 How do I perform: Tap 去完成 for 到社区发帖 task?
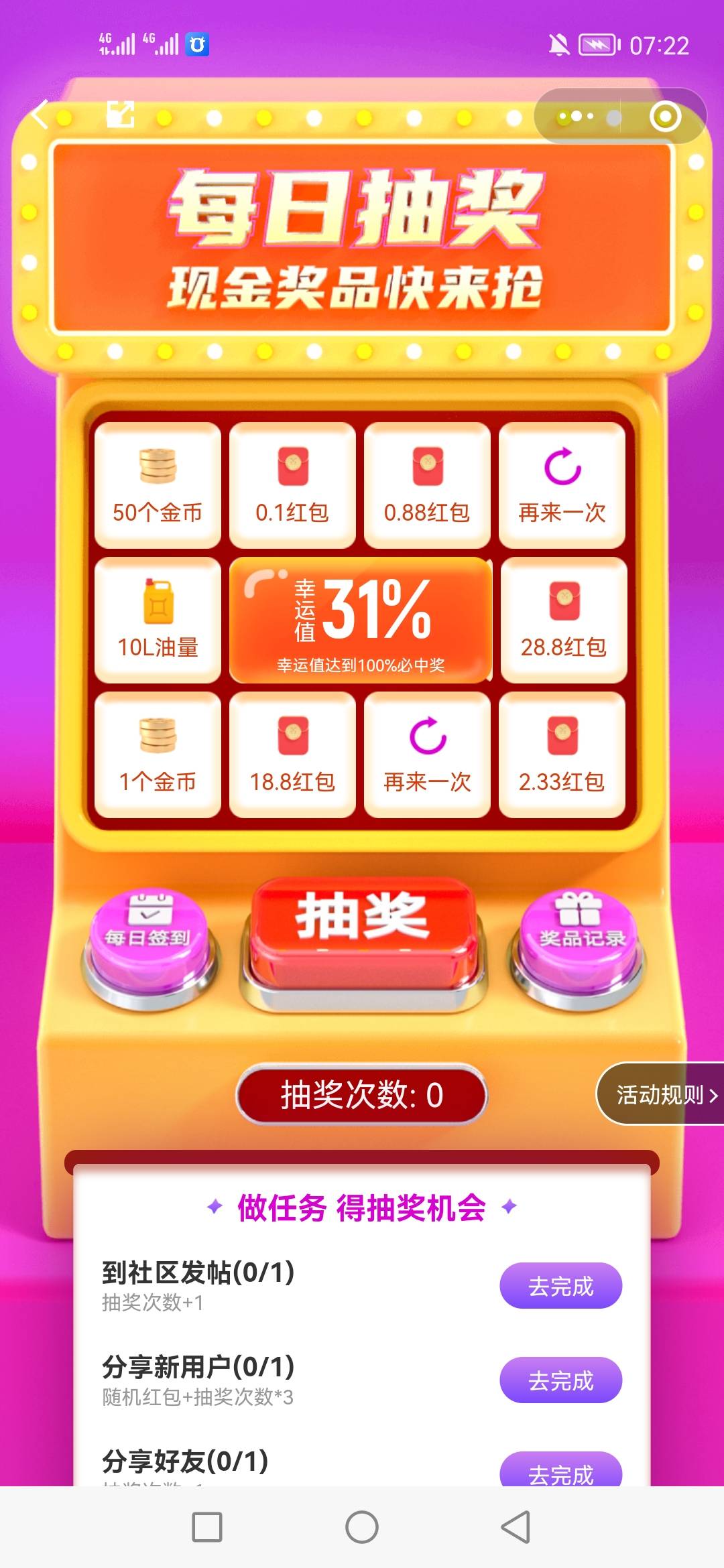click(x=560, y=1286)
